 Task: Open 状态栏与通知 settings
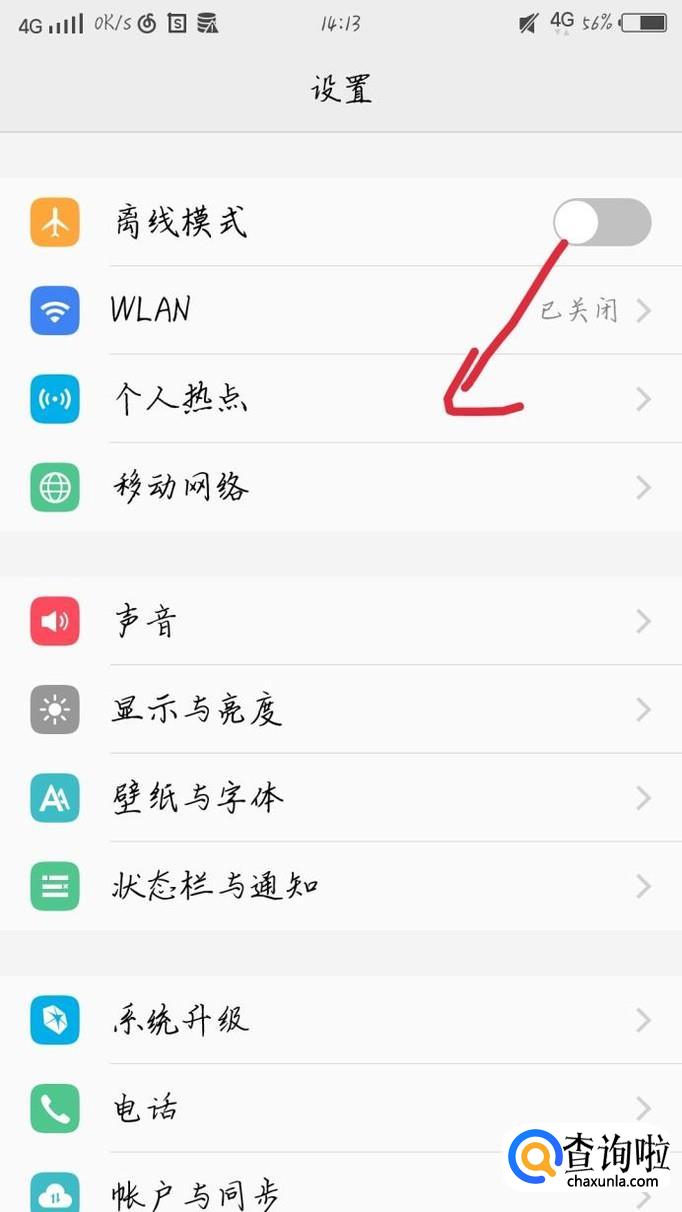click(x=341, y=886)
